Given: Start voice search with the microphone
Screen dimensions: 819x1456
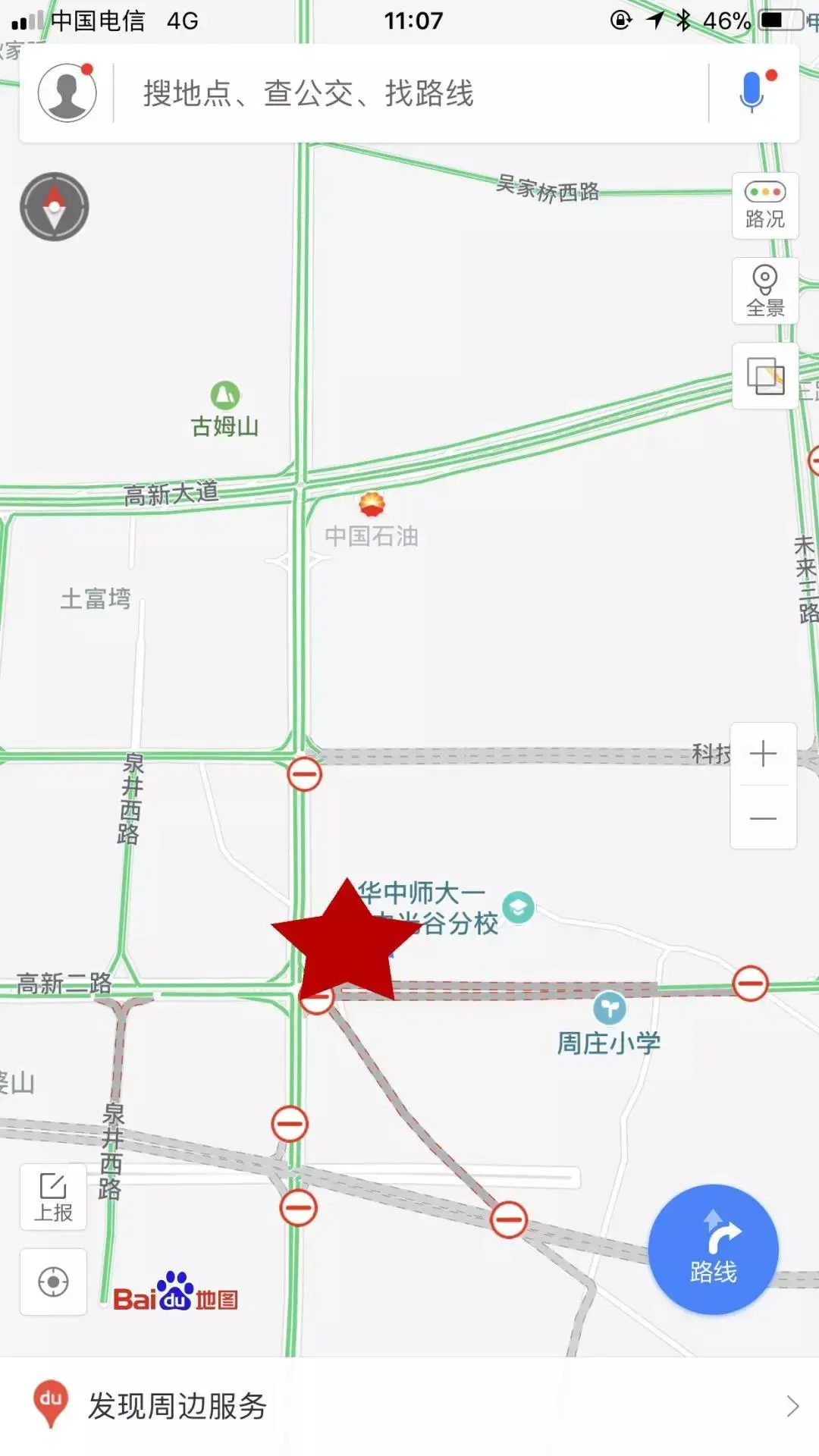Looking at the screenshot, I should (752, 92).
